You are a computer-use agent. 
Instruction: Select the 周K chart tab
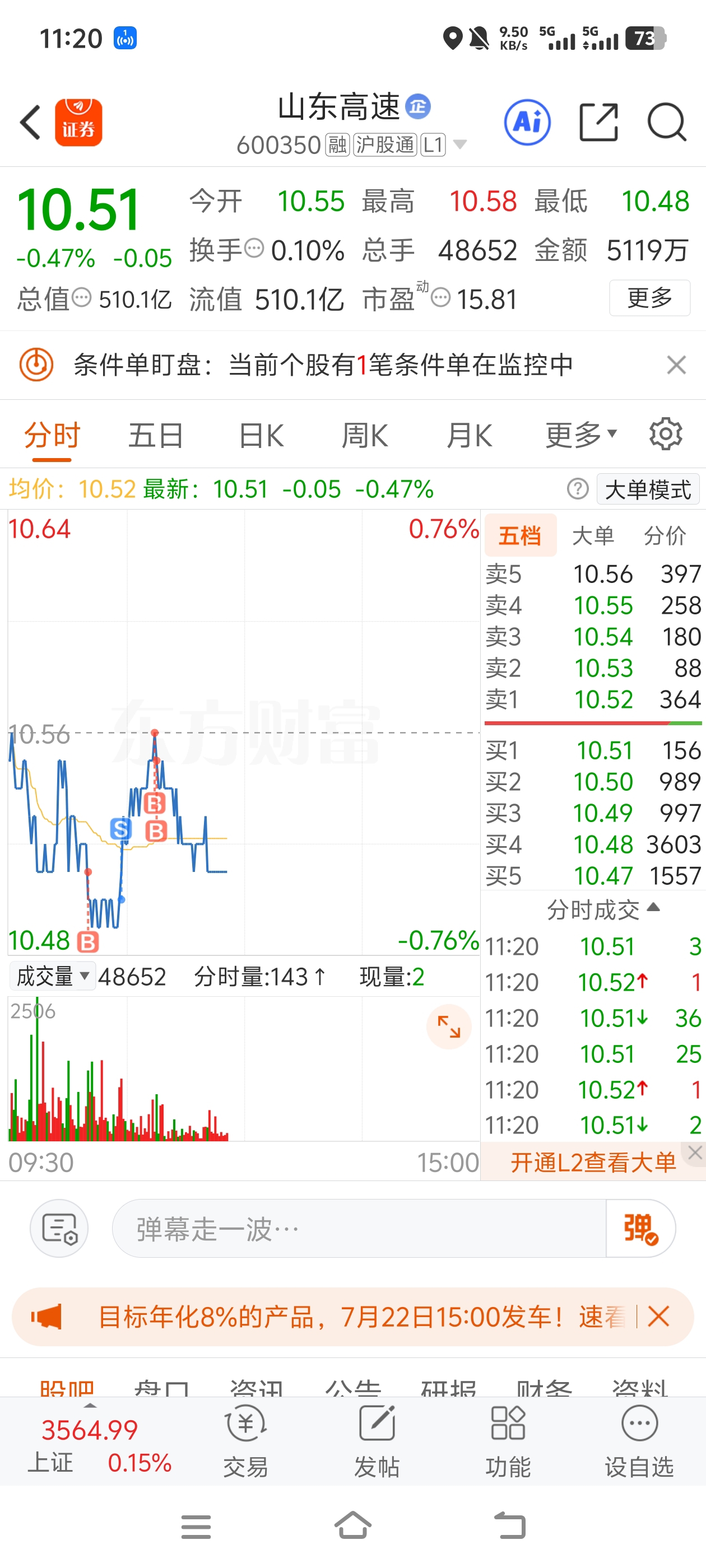point(364,436)
